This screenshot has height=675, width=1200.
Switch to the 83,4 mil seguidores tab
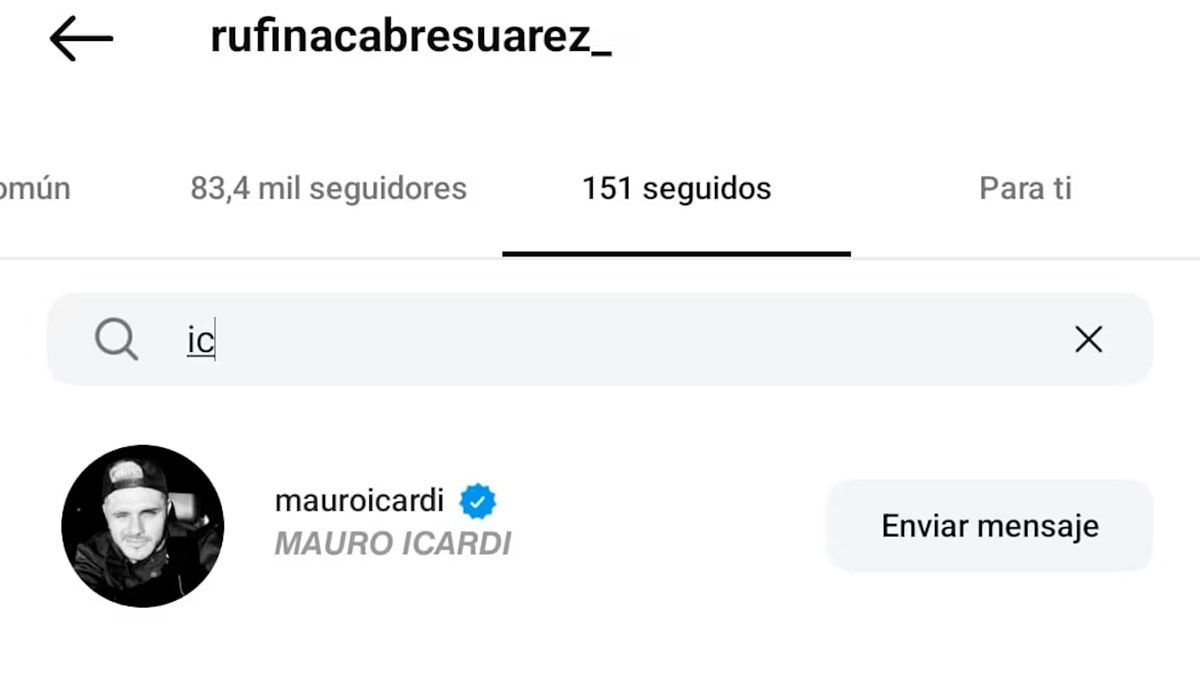328,188
